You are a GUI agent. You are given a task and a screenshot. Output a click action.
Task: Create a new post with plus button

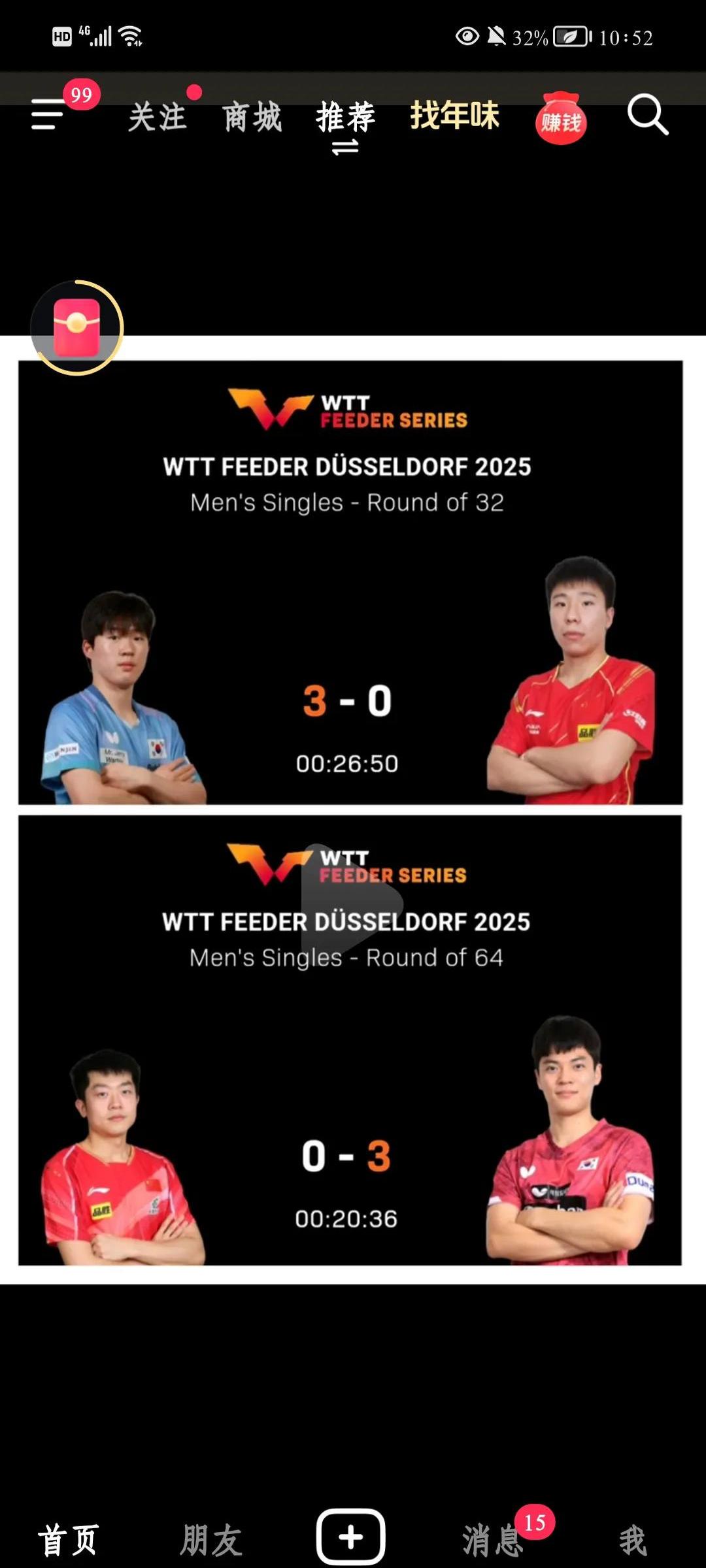coord(350,1537)
